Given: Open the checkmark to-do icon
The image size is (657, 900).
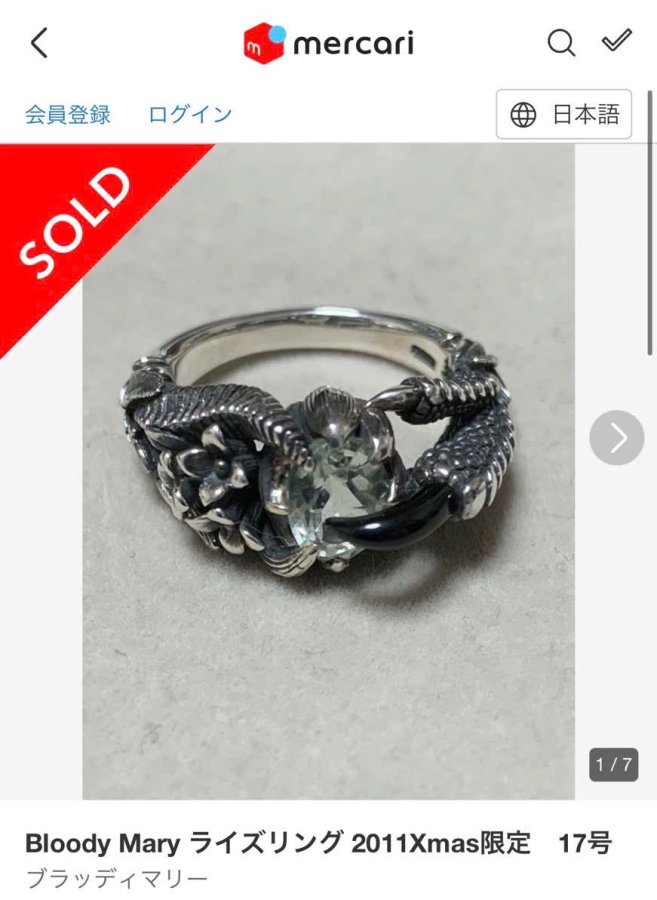Looking at the screenshot, I should click(617, 42).
